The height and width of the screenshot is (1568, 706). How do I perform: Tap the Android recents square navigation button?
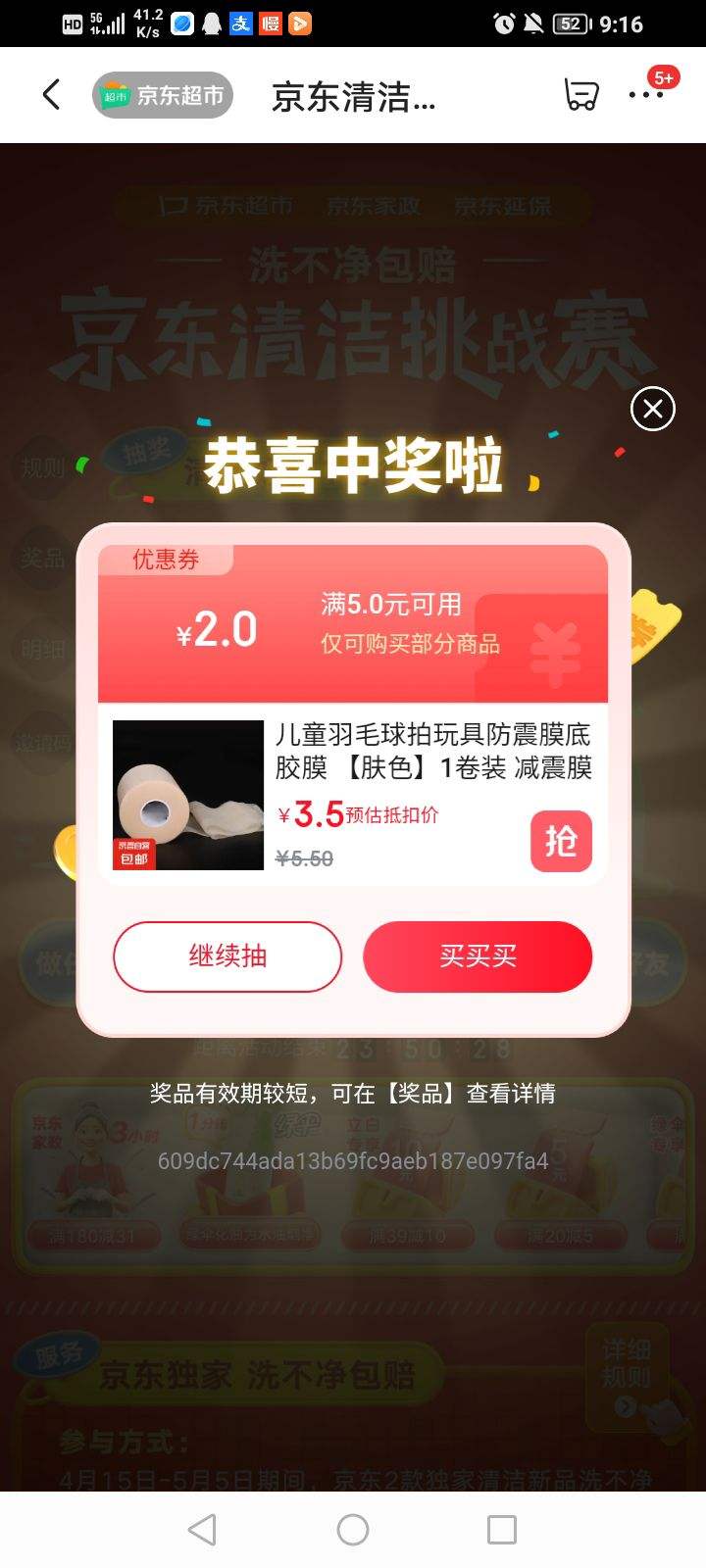[502, 1529]
